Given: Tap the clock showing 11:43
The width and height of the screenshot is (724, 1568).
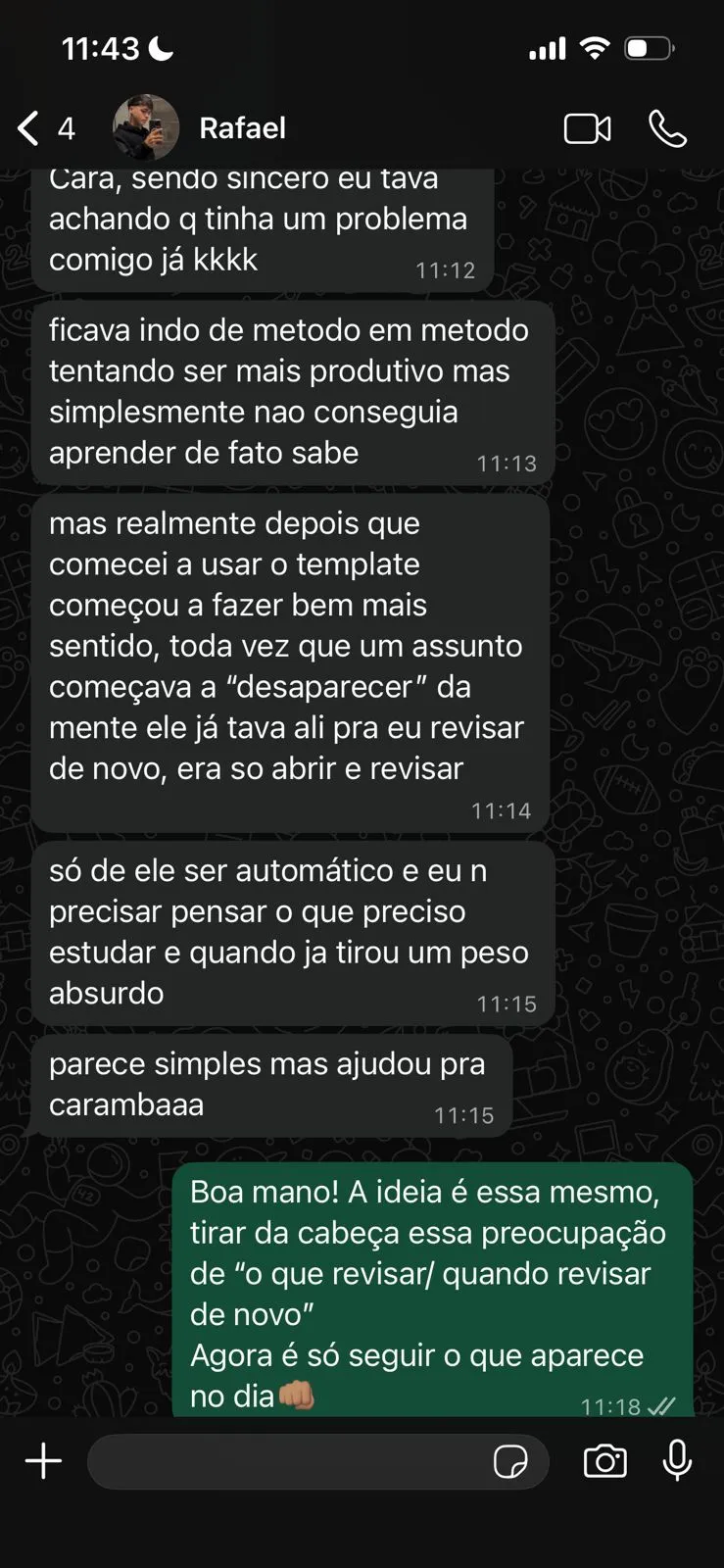Looking at the screenshot, I should [x=101, y=46].
